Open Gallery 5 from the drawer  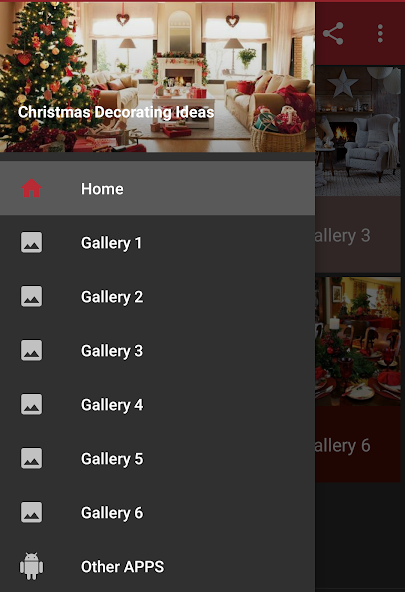tap(157, 458)
